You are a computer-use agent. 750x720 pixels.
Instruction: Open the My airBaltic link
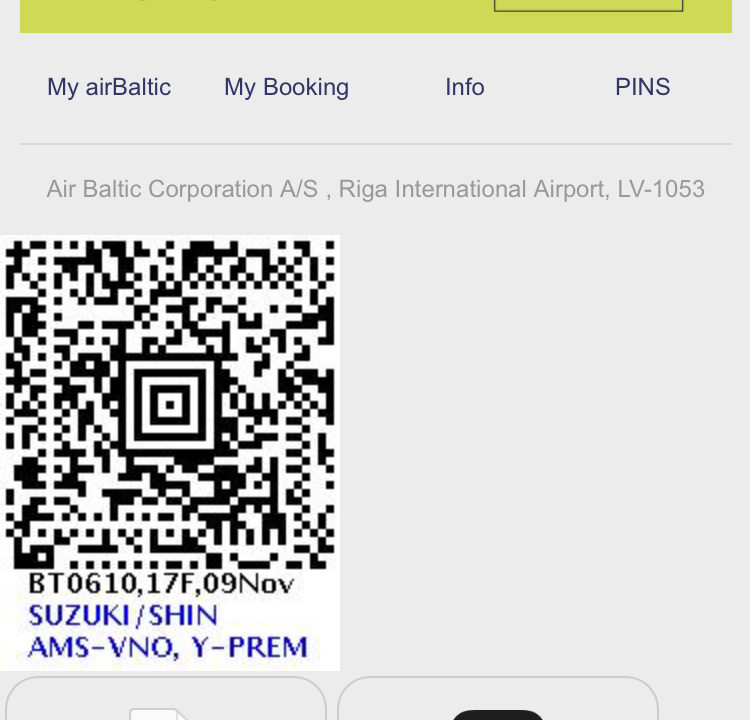(109, 87)
